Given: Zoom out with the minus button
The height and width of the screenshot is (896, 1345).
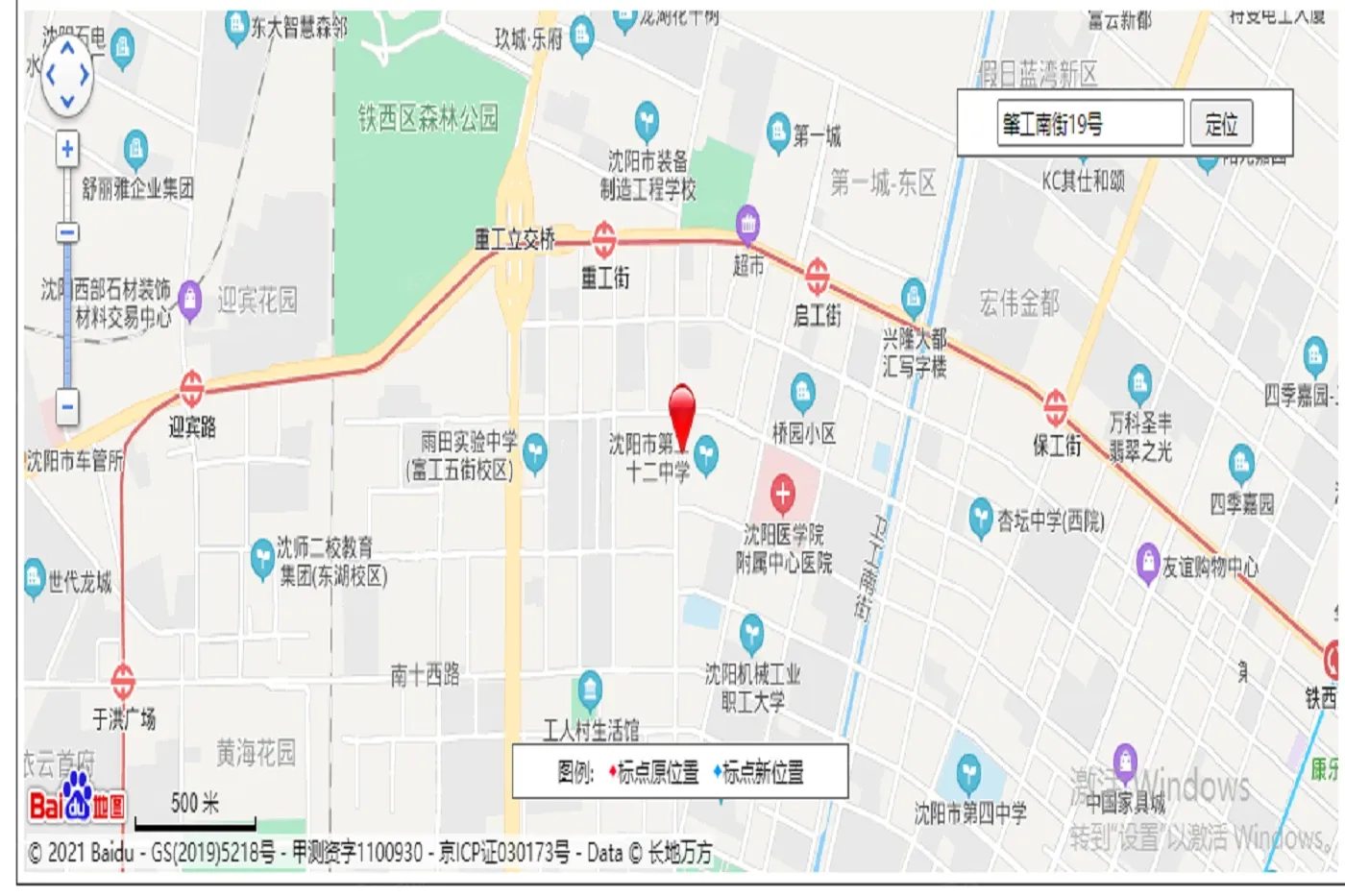Looking at the screenshot, I should point(67,405).
